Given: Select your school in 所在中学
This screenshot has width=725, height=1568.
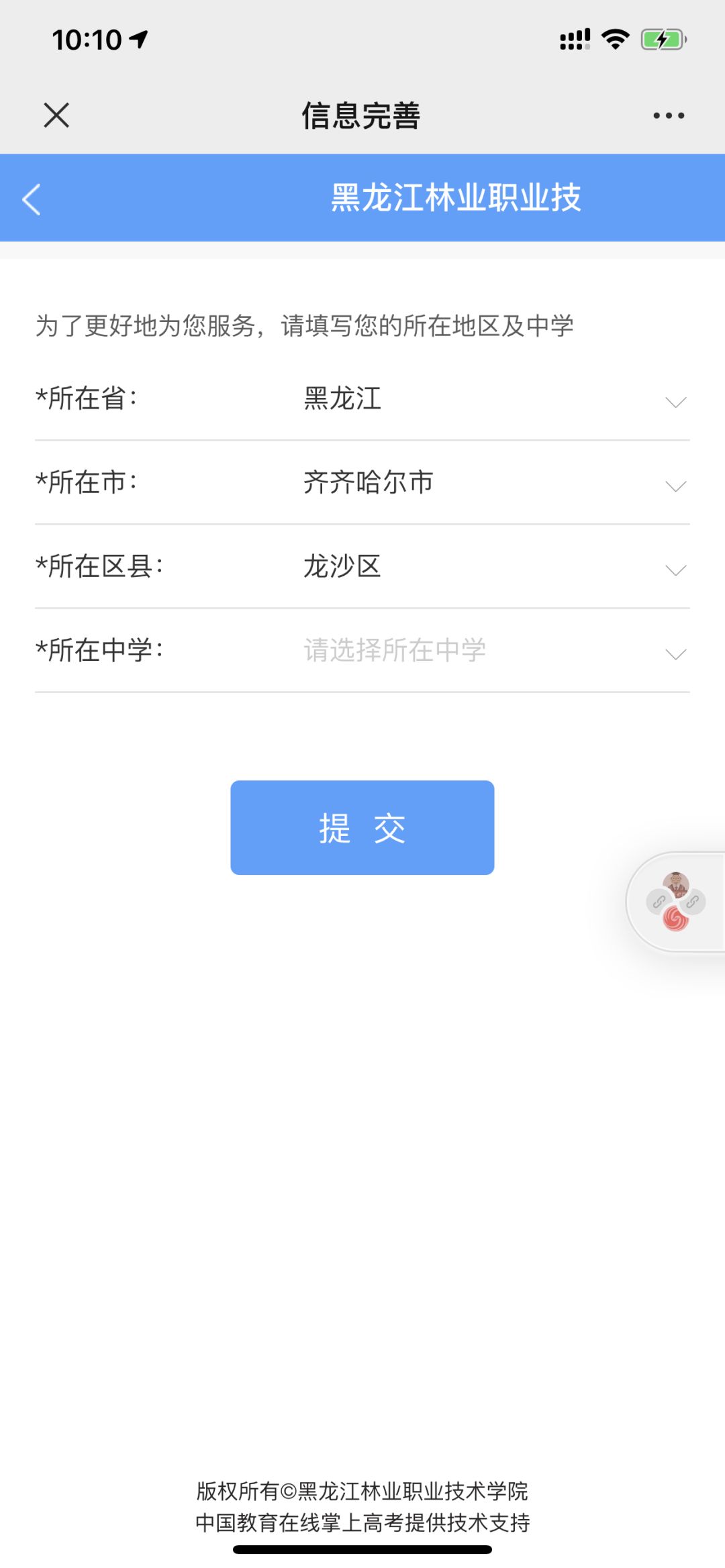Looking at the screenshot, I should 495,651.
